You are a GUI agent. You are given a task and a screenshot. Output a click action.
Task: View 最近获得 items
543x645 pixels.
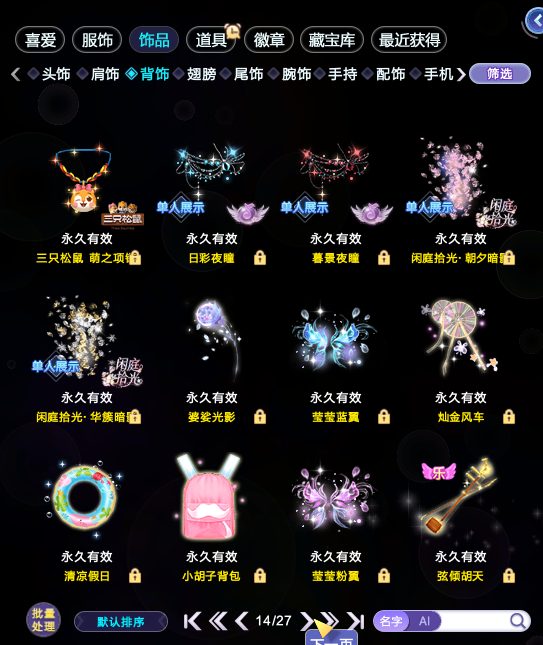tap(409, 40)
